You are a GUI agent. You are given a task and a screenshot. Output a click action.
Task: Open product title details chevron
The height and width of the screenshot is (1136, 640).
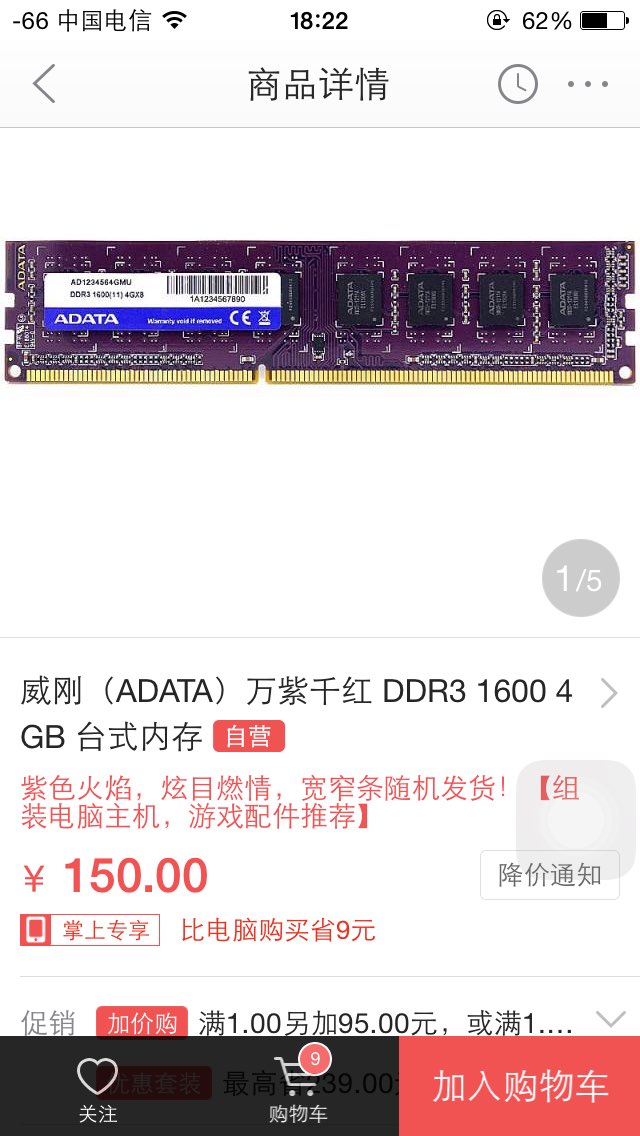tap(608, 692)
